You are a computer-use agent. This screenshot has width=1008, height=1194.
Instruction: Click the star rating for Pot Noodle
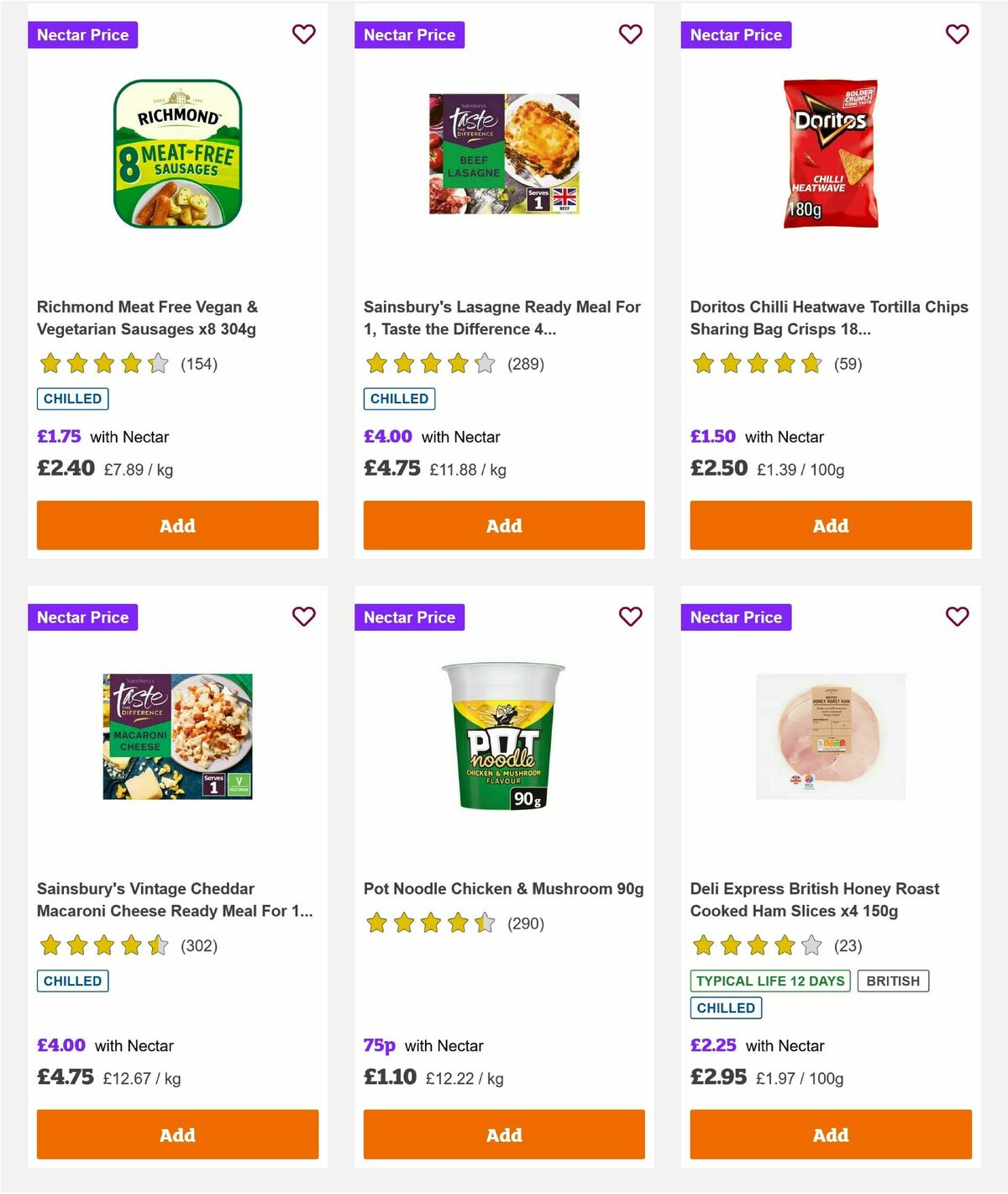(x=429, y=923)
